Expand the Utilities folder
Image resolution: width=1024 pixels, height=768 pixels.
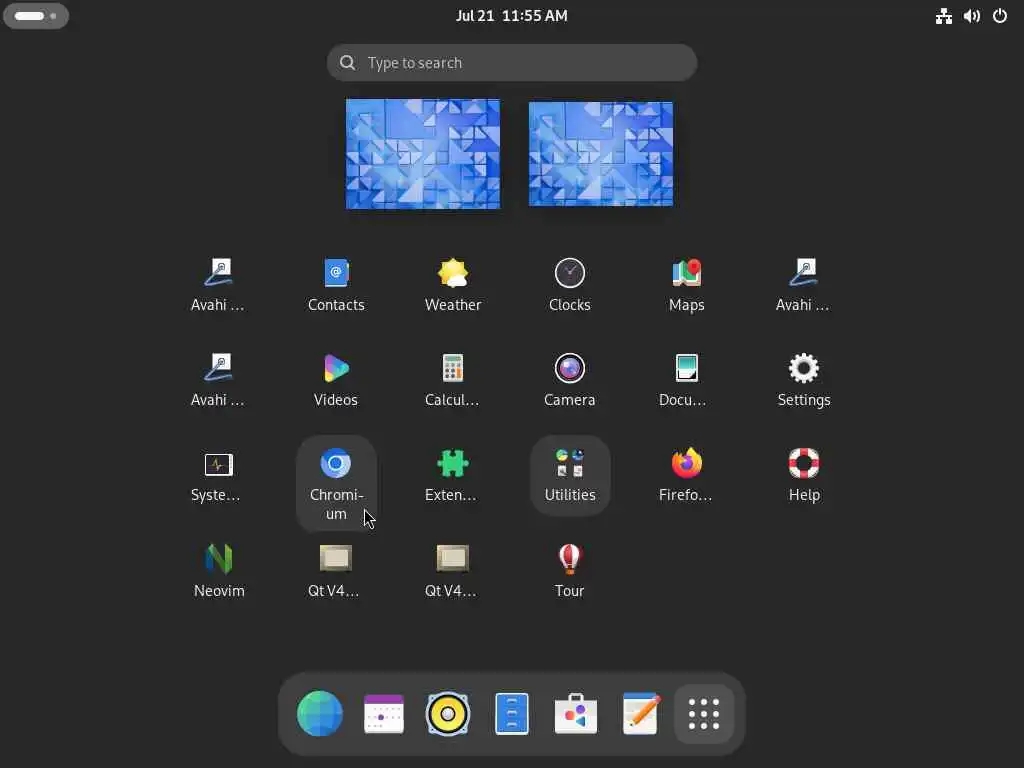[570, 475]
